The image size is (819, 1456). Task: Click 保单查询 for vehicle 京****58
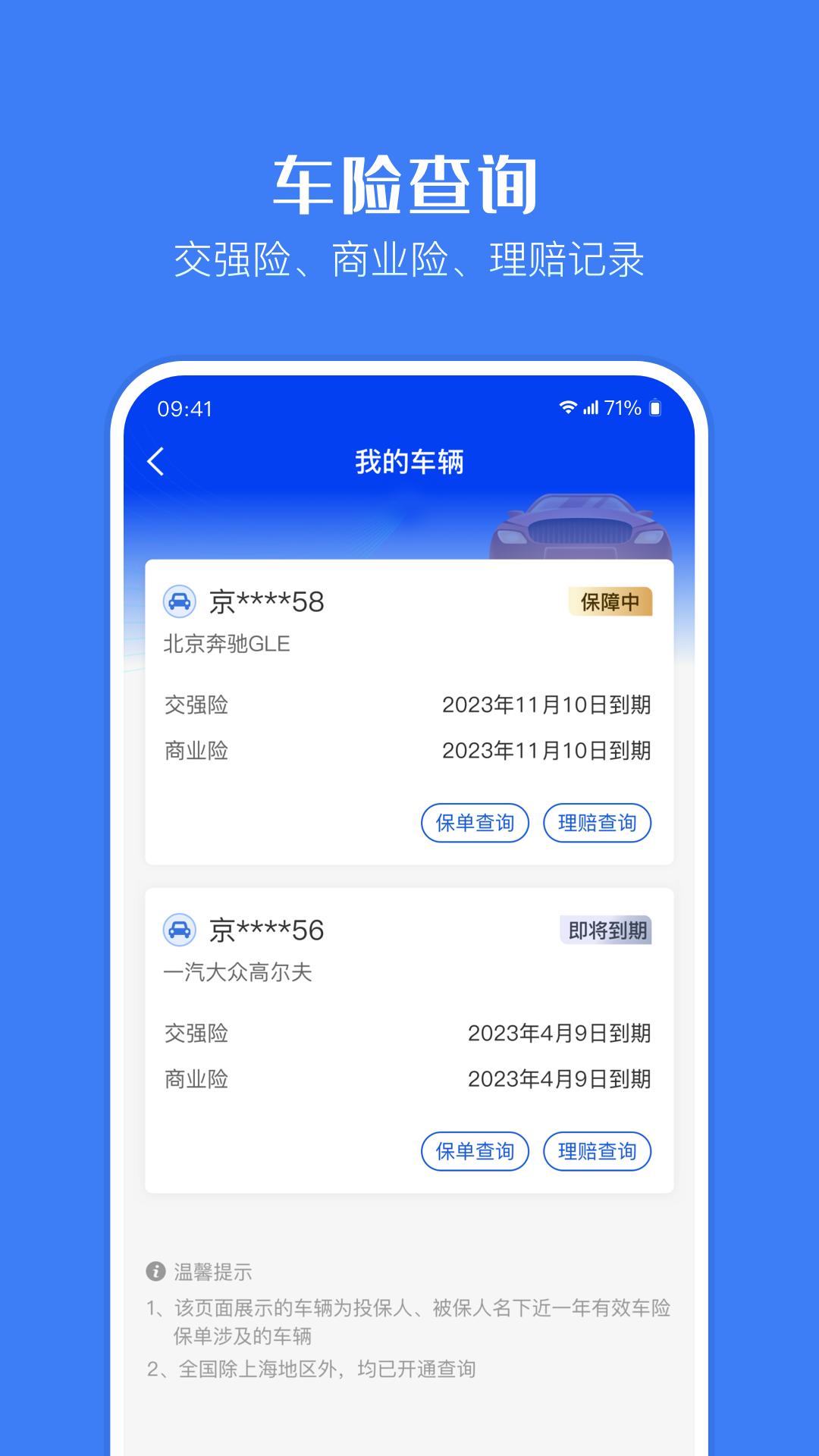475,822
